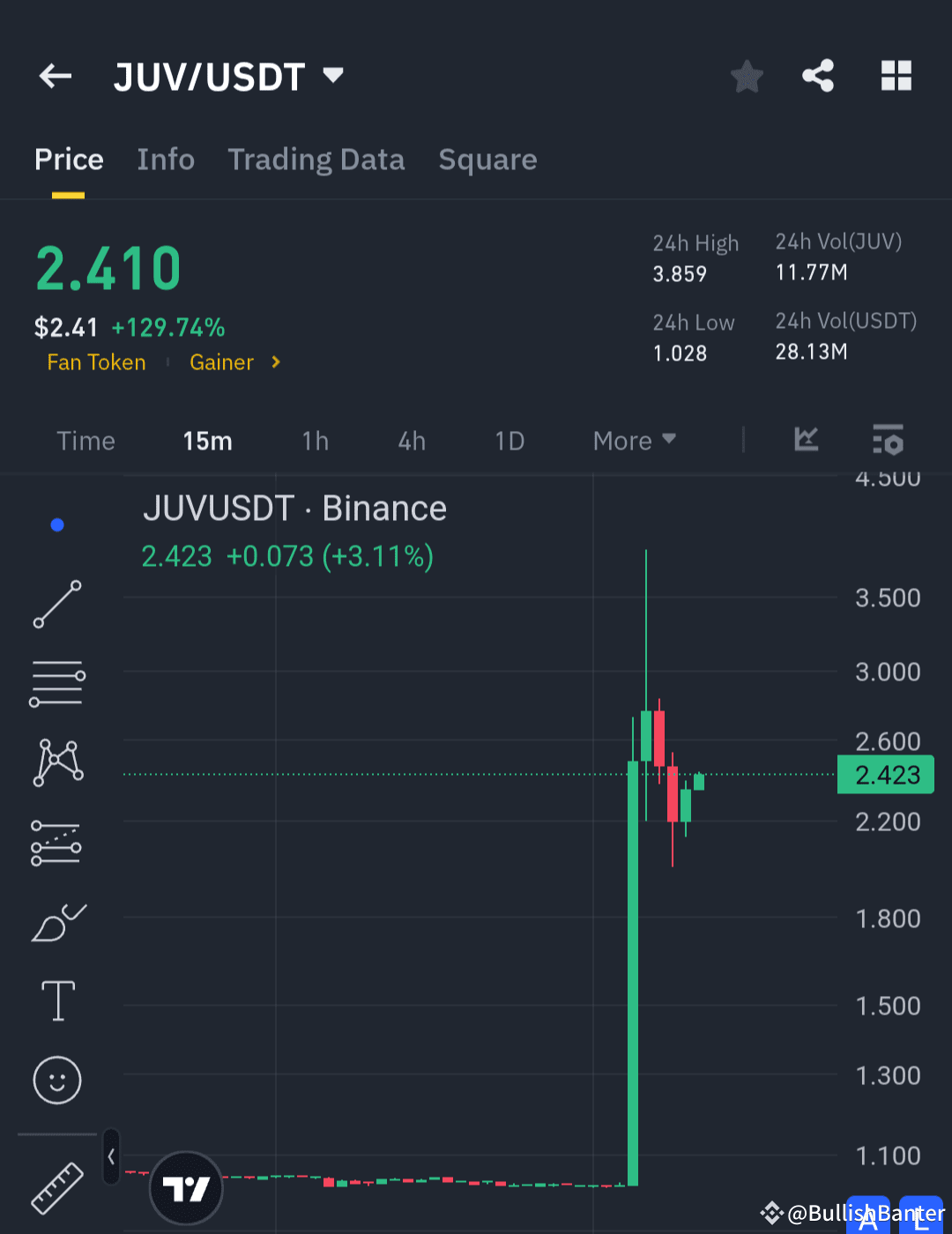Favorite JUV/USDT using the star

(747, 76)
